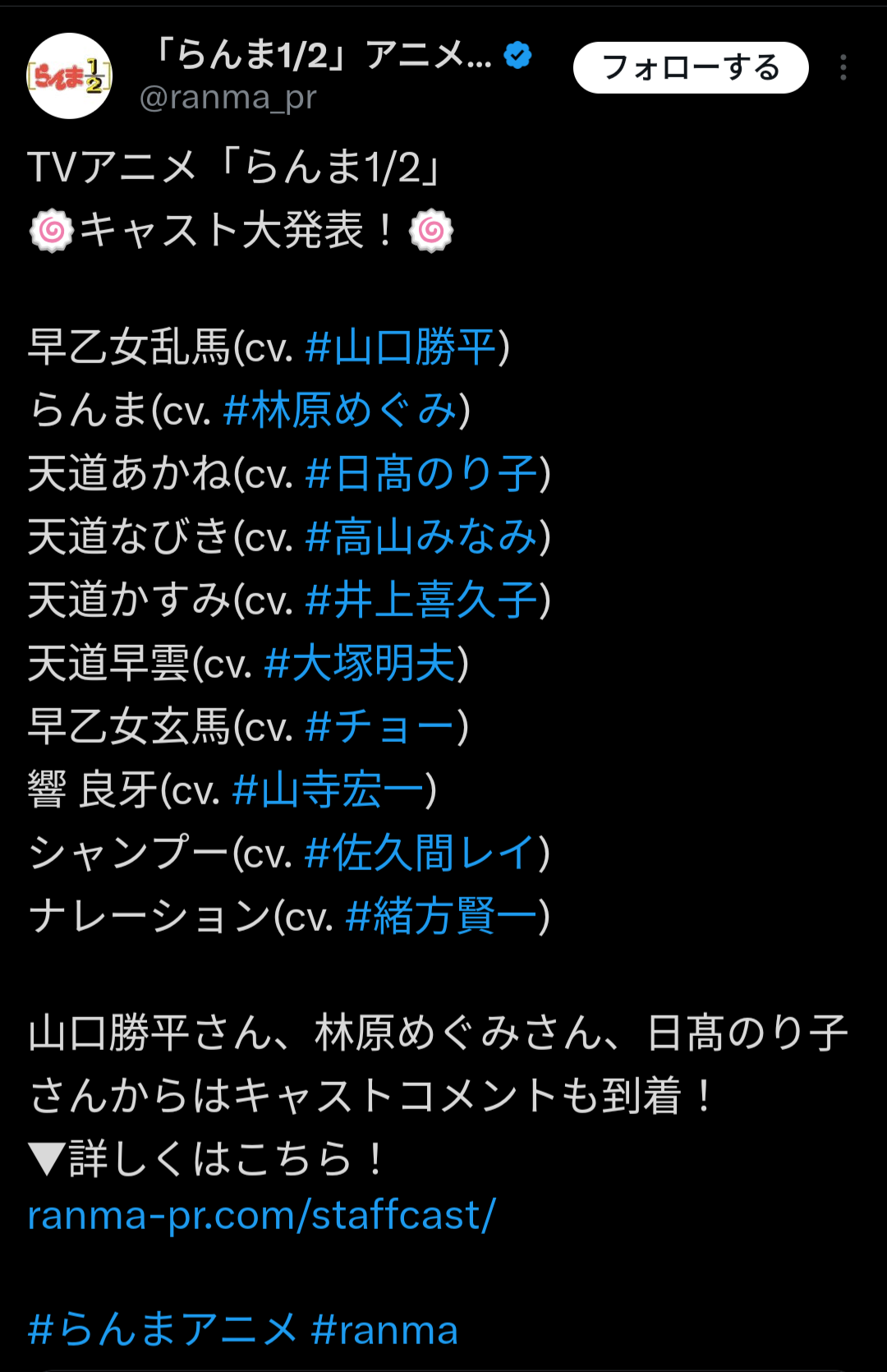The width and height of the screenshot is (887, 1372).
Task: View the #ranma hashtag
Action: [384, 1329]
